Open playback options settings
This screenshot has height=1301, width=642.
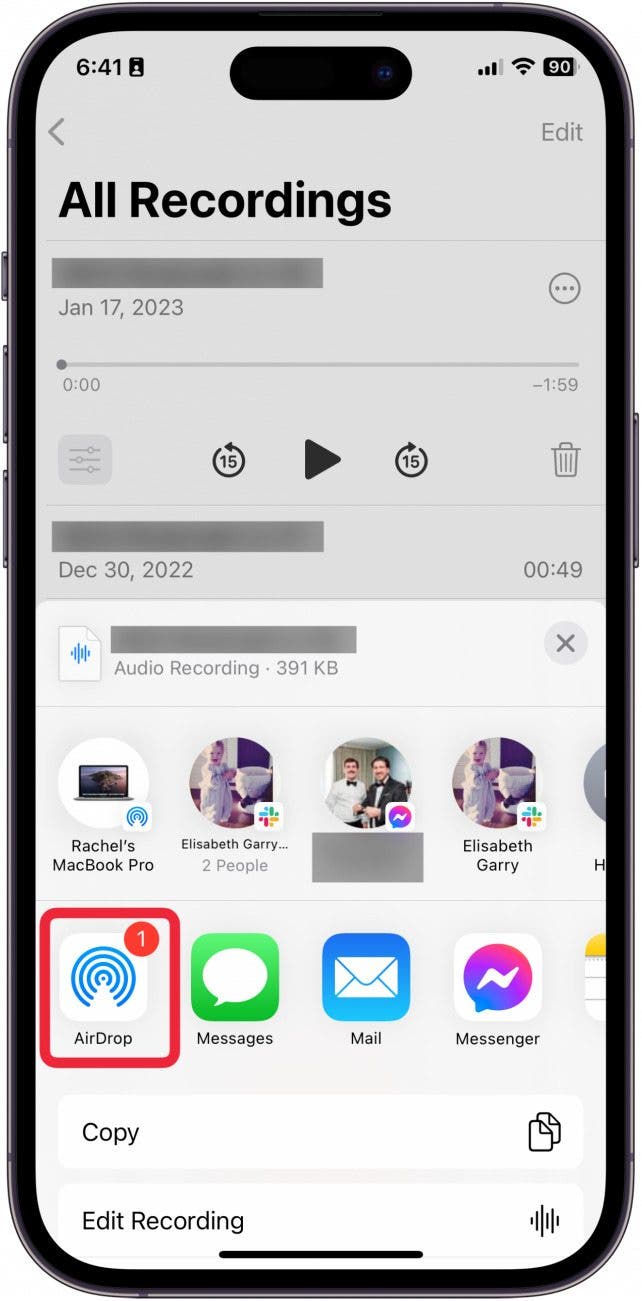pos(85,460)
